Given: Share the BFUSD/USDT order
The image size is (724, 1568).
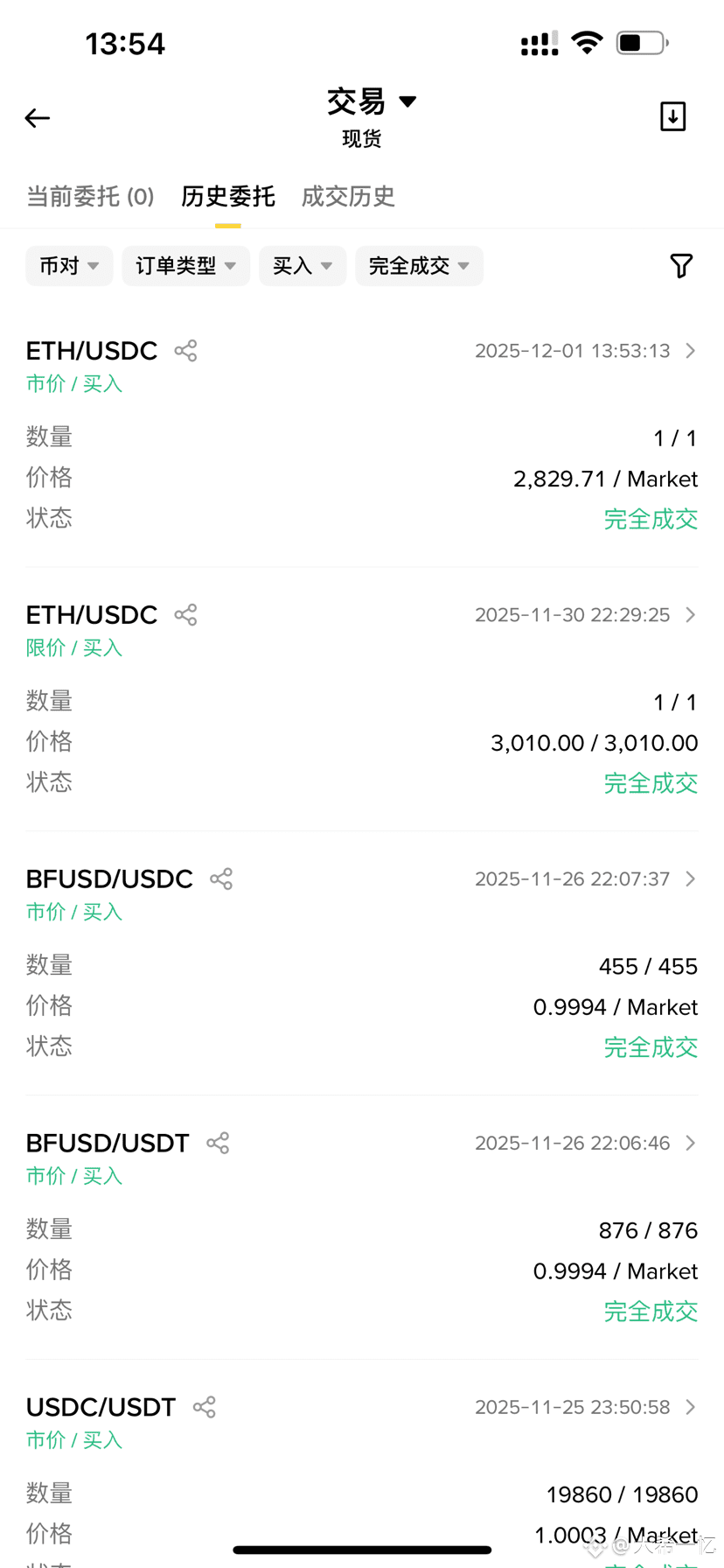Looking at the screenshot, I should pos(218,1144).
